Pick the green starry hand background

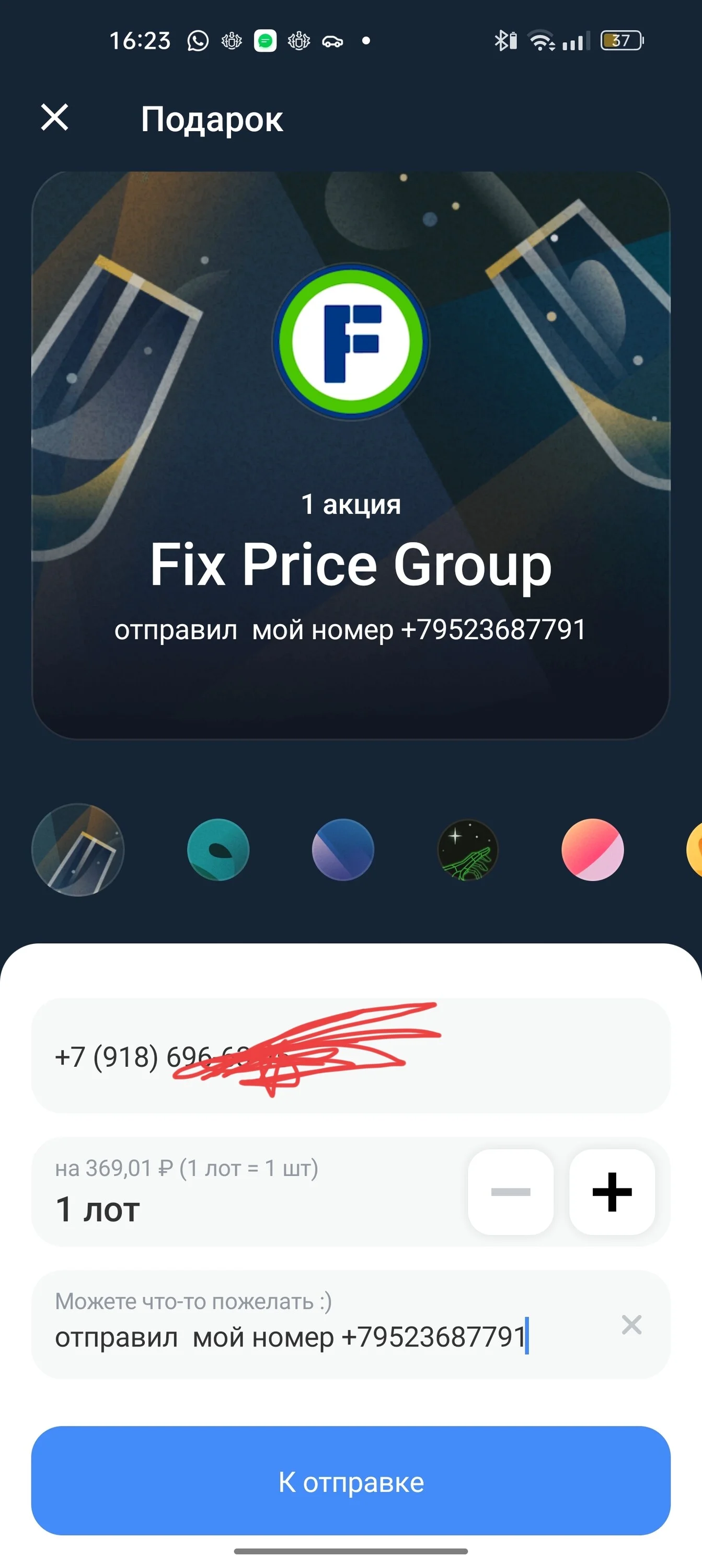468,850
